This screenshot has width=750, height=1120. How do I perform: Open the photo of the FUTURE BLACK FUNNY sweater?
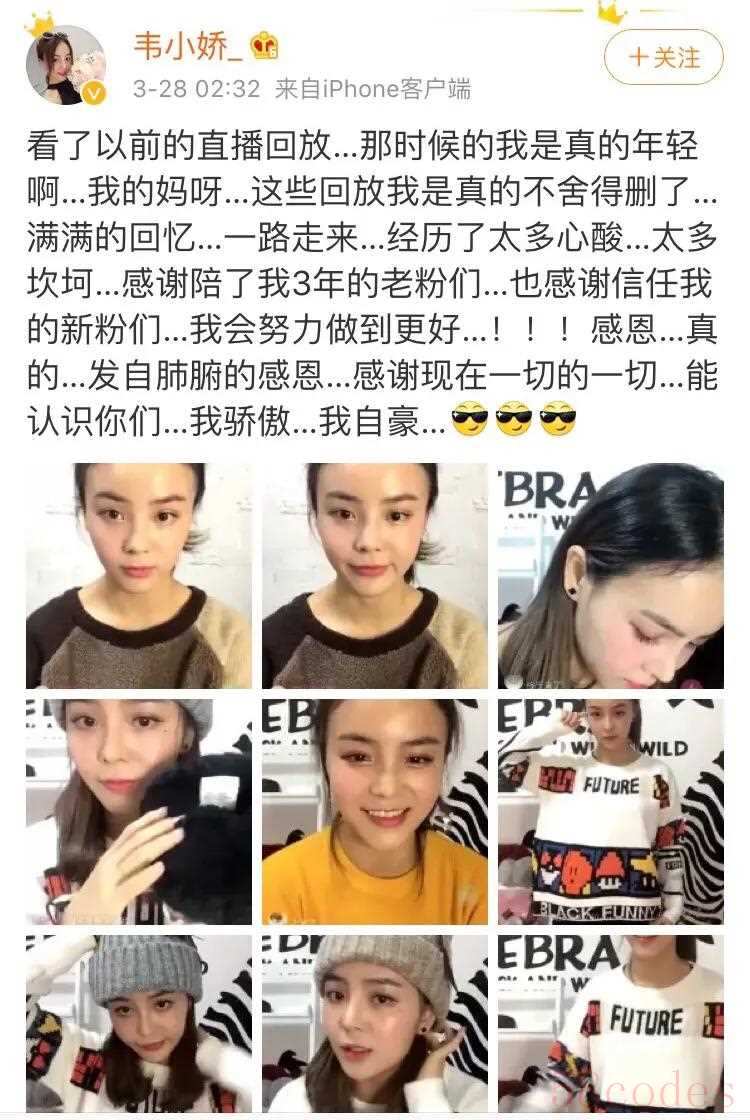[610, 811]
